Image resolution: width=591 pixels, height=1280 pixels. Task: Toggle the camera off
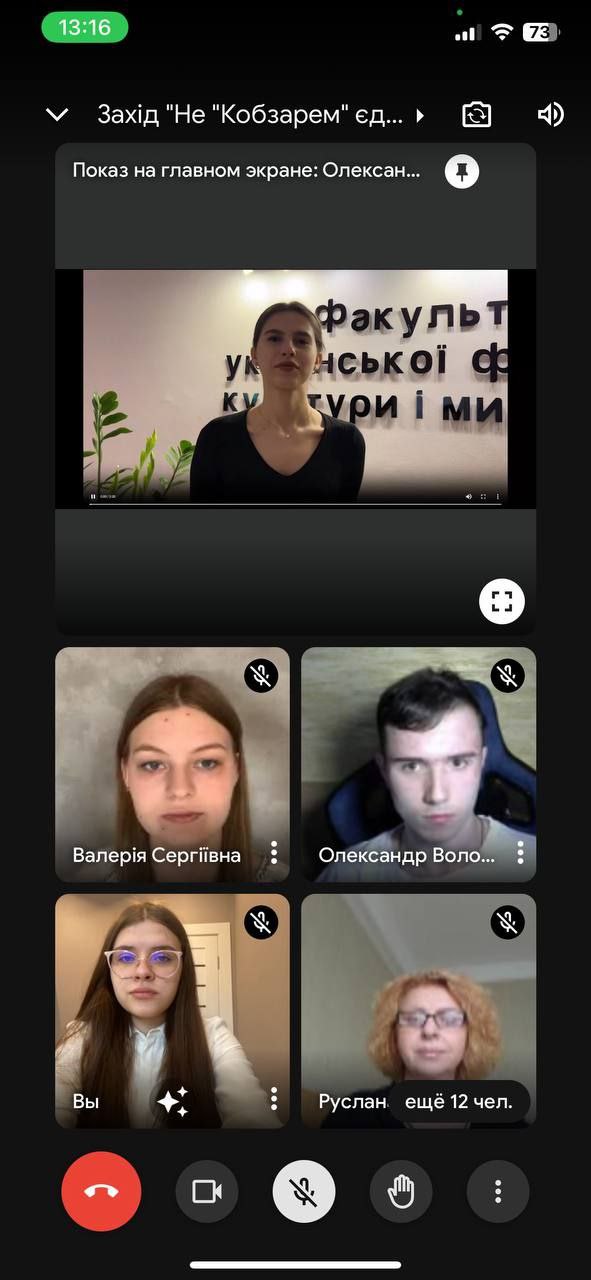pos(207,1191)
